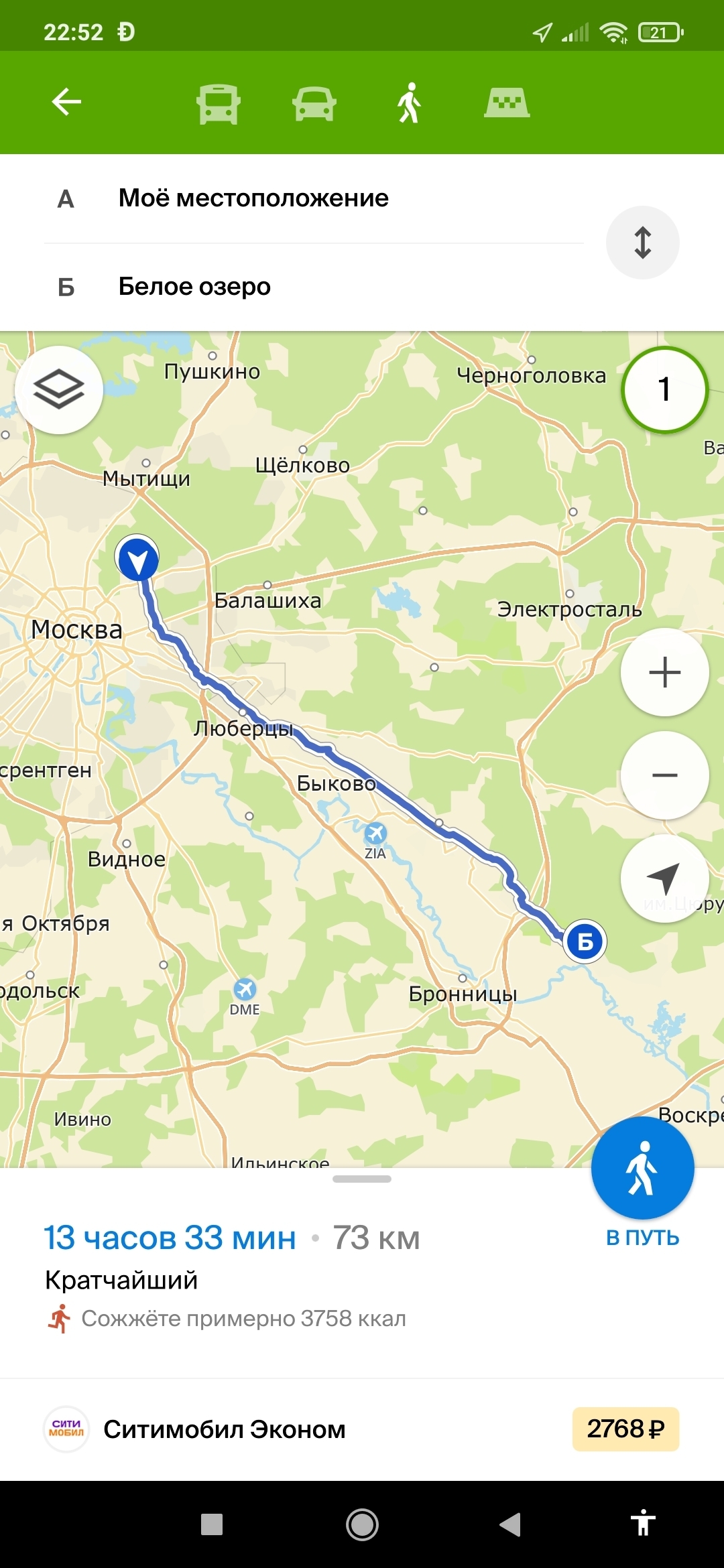Viewport: 724px width, 1568px height.
Task: Go back with the top-left arrow
Action: 66,103
